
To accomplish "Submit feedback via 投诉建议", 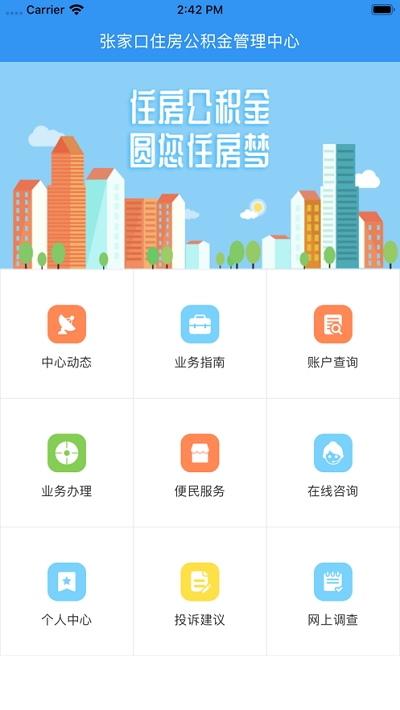I will pos(200,591).
